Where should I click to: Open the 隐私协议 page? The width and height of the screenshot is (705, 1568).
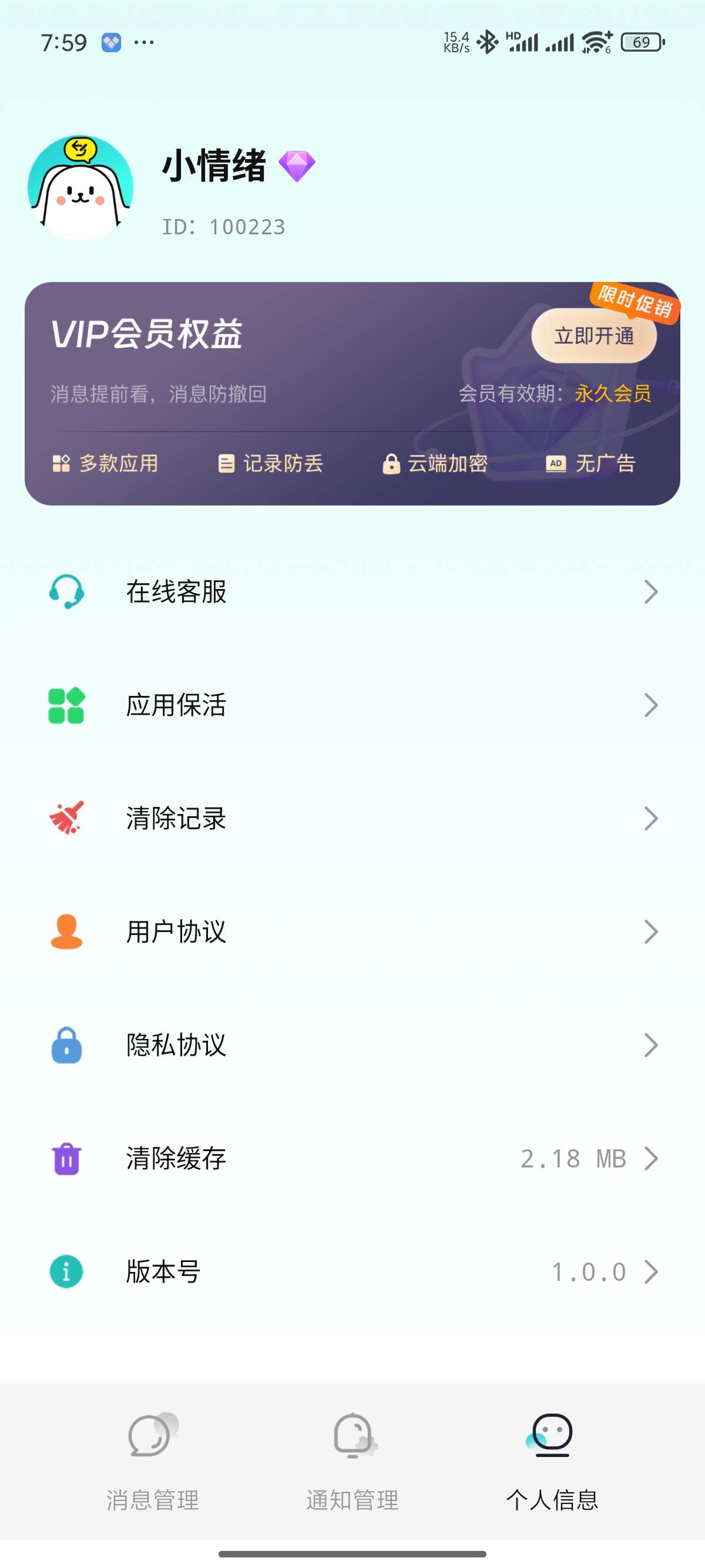(x=352, y=1045)
